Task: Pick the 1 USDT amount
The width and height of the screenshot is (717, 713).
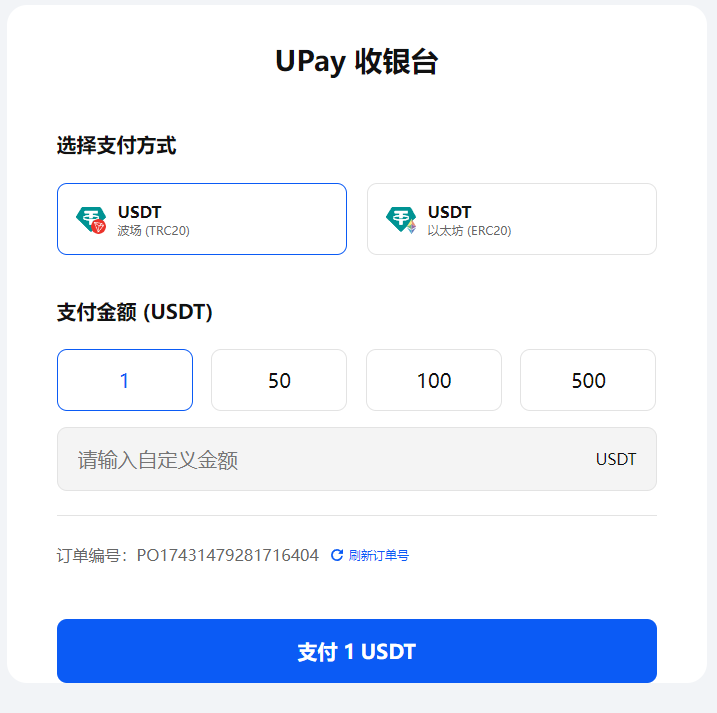Action: pos(125,380)
